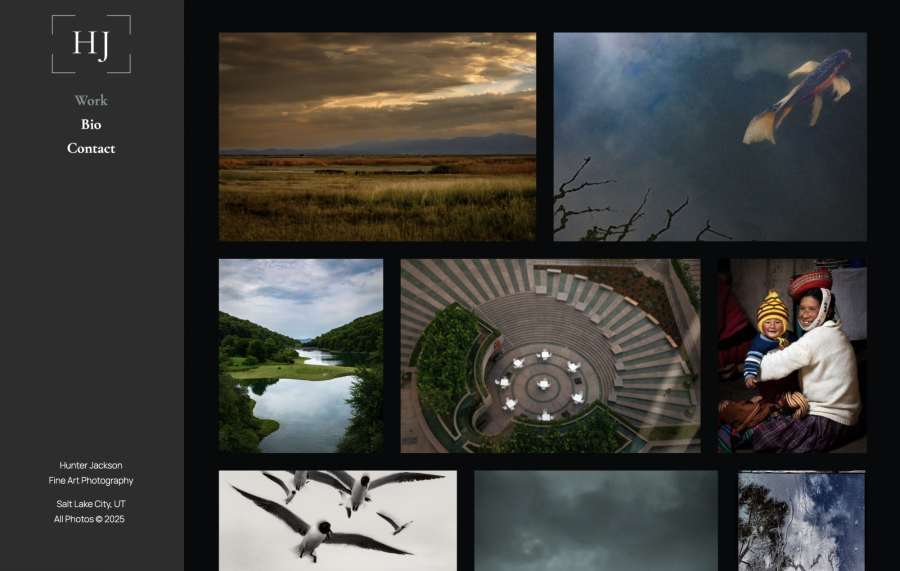
Task: Open the koi fish photo
Action: (x=710, y=137)
